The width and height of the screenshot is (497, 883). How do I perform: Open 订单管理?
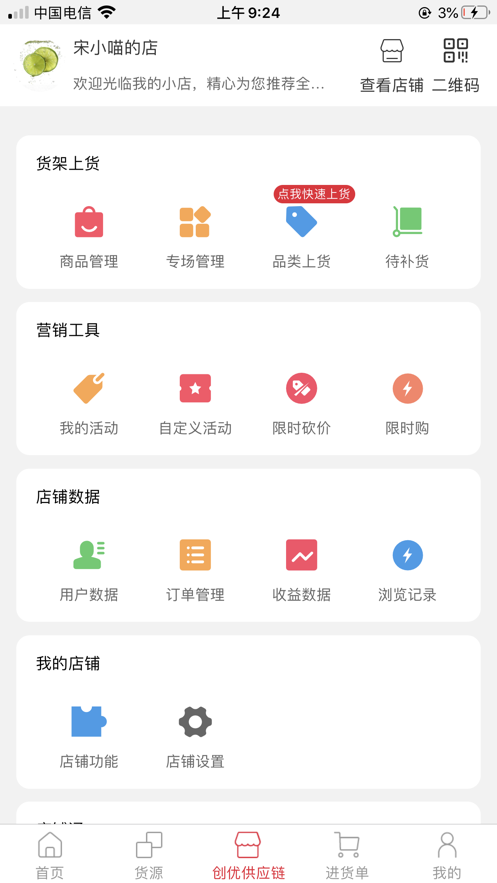click(195, 570)
